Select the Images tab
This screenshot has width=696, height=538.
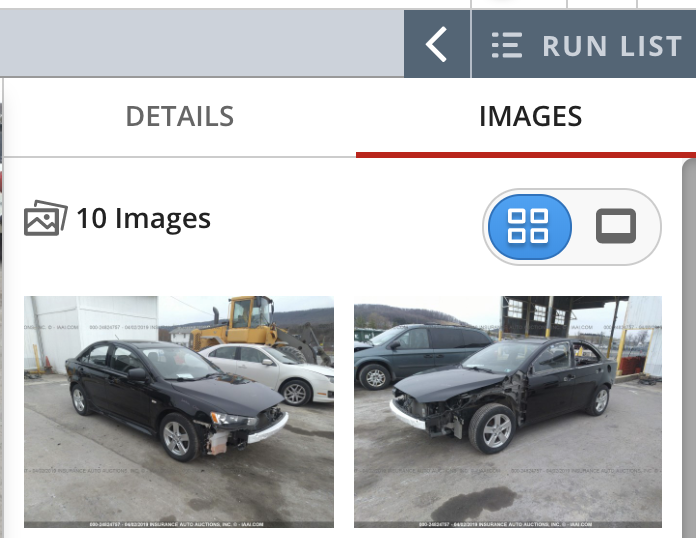[x=530, y=116]
